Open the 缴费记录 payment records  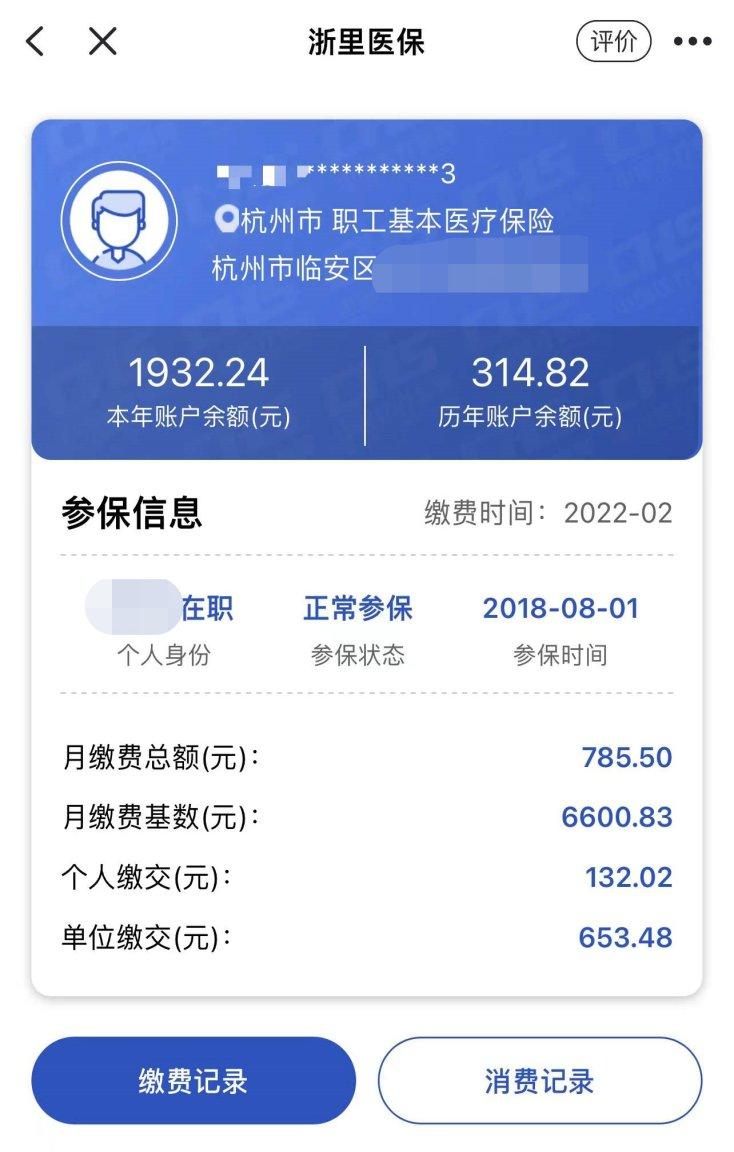pyautogui.click(x=193, y=1080)
